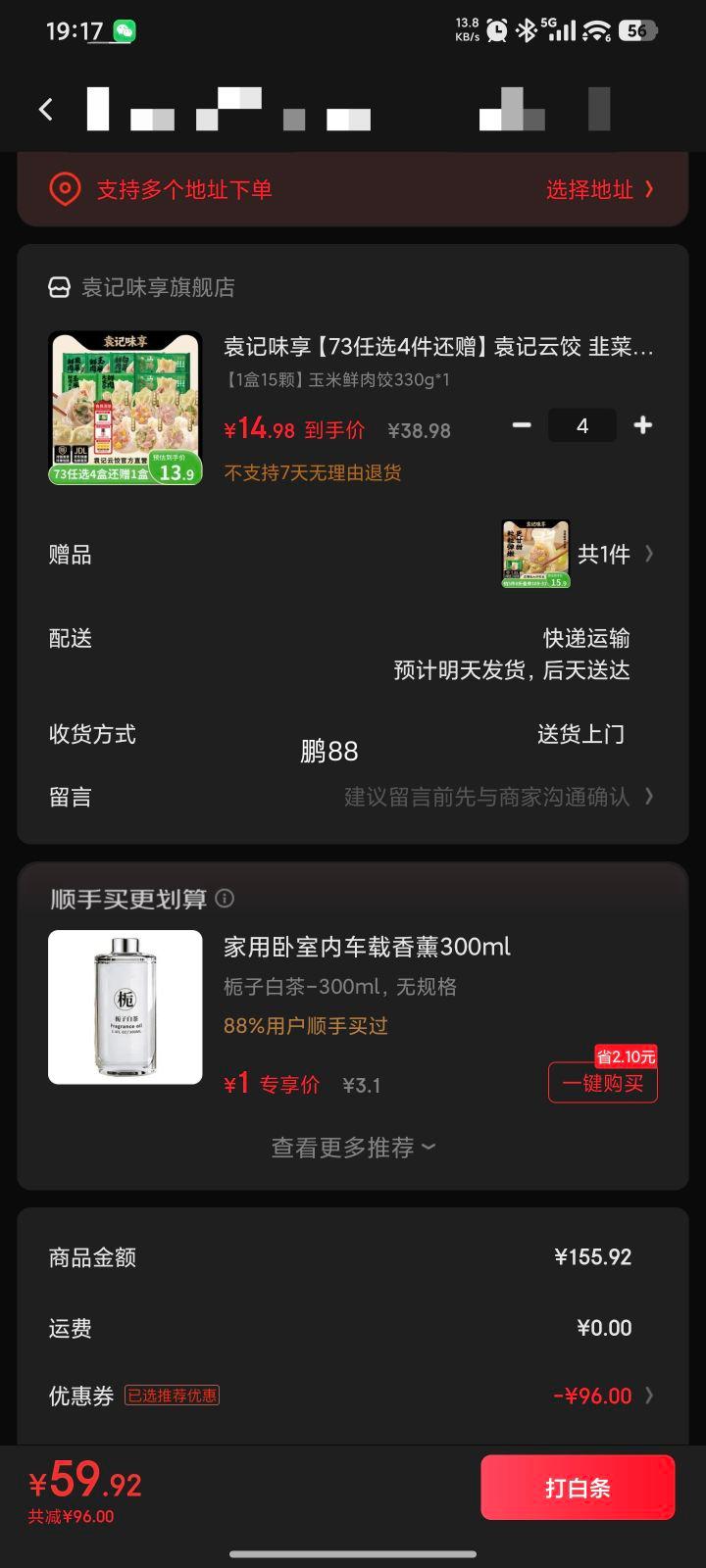This screenshot has width=706, height=1568.
Task: View the gift item thumbnail beside 共1件
Action: click(536, 554)
